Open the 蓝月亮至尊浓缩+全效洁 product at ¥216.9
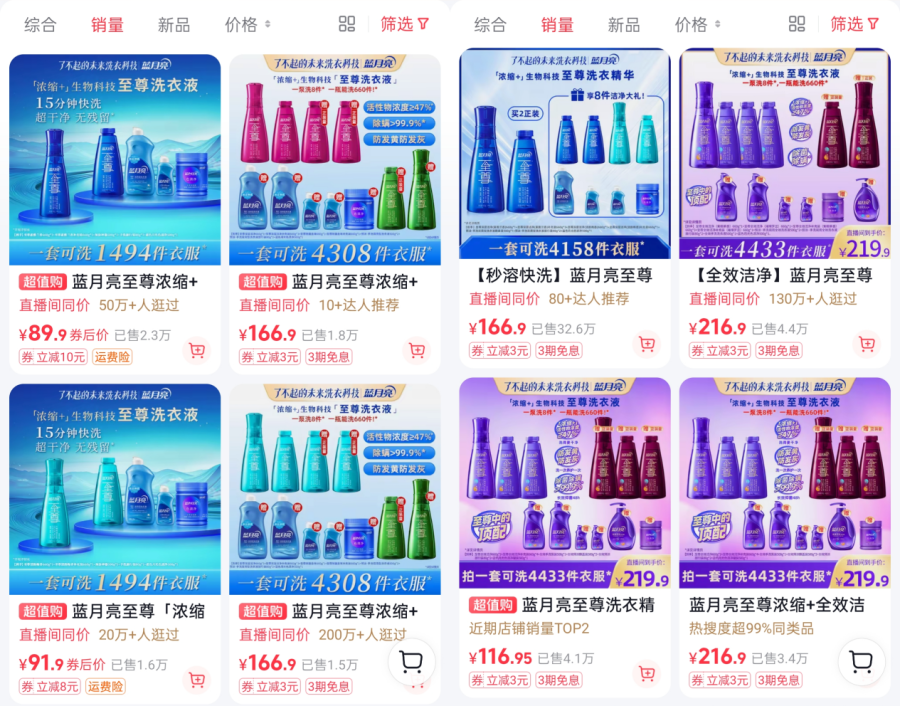 pos(785,485)
